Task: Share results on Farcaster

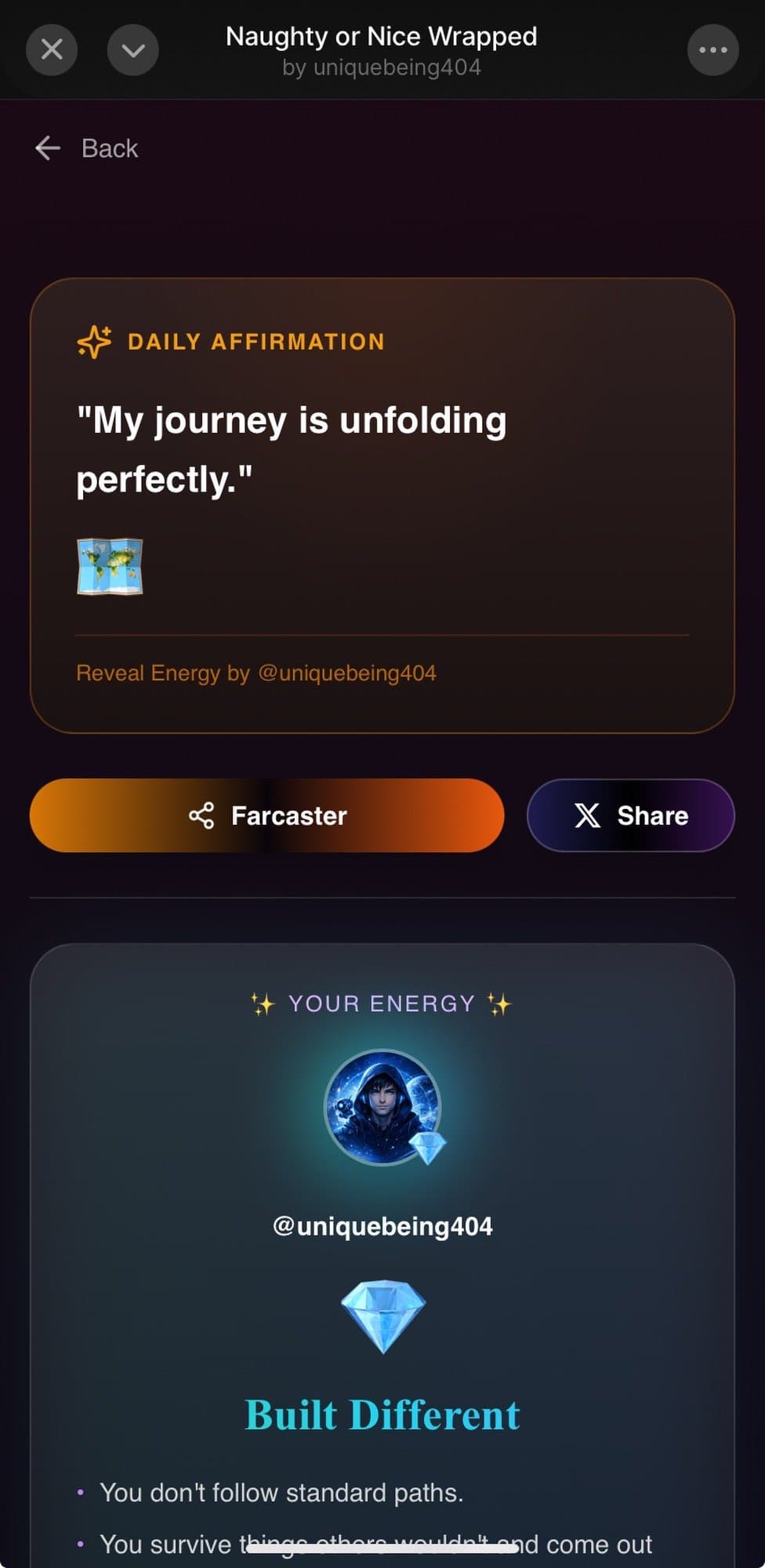Action: [x=267, y=815]
